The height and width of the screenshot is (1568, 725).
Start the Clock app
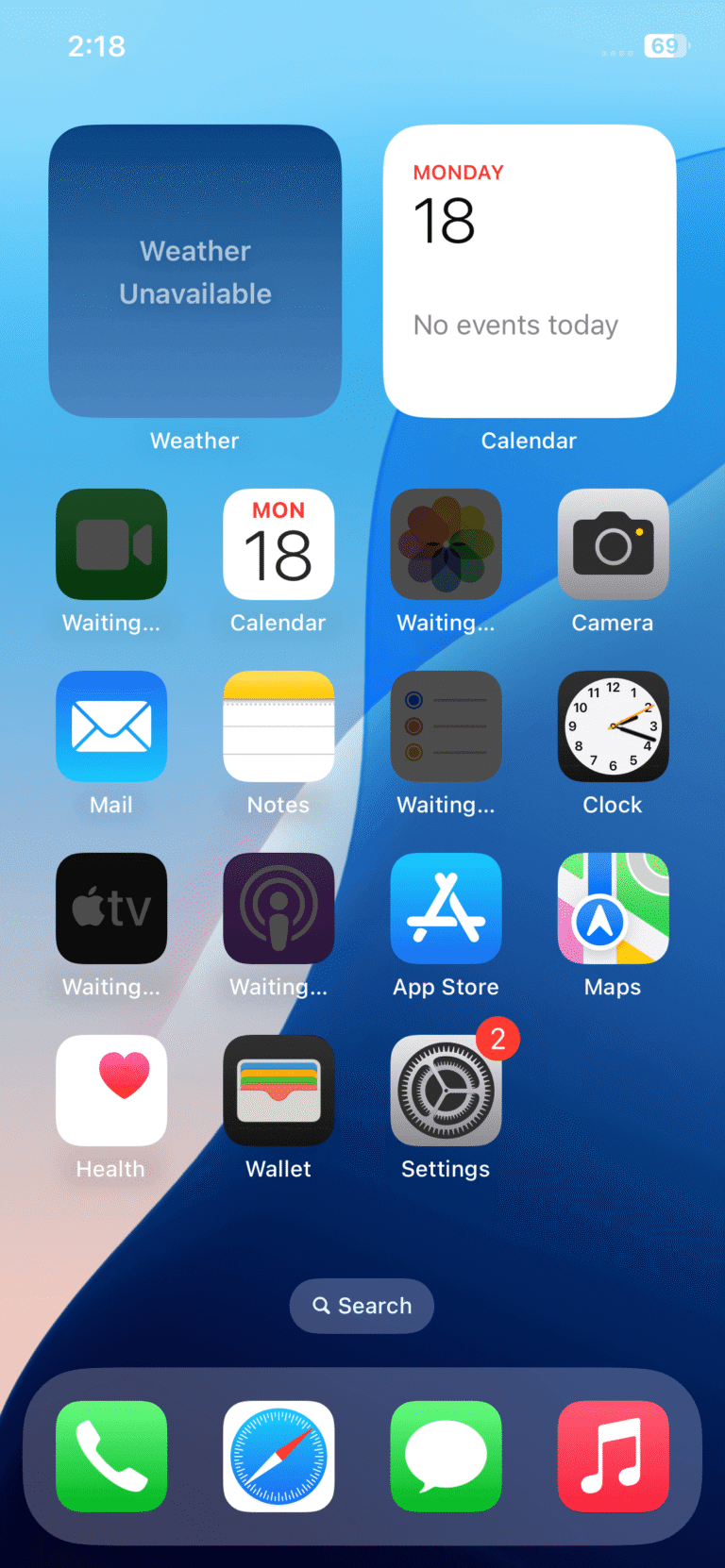[x=613, y=726]
